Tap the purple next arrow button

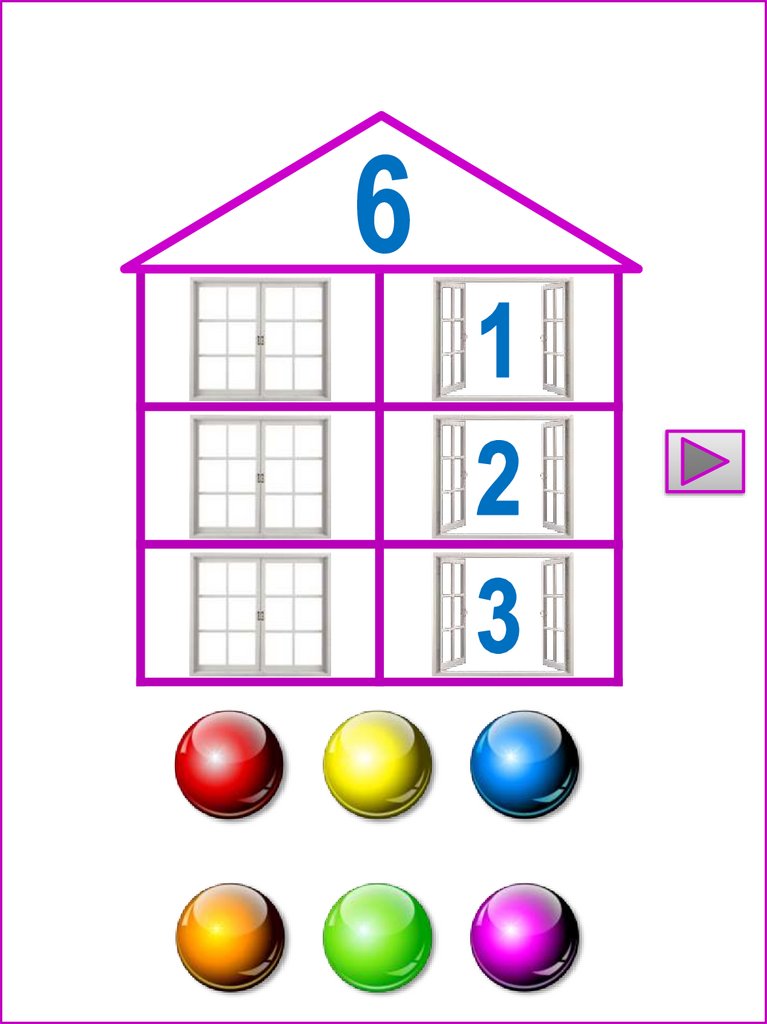click(705, 461)
